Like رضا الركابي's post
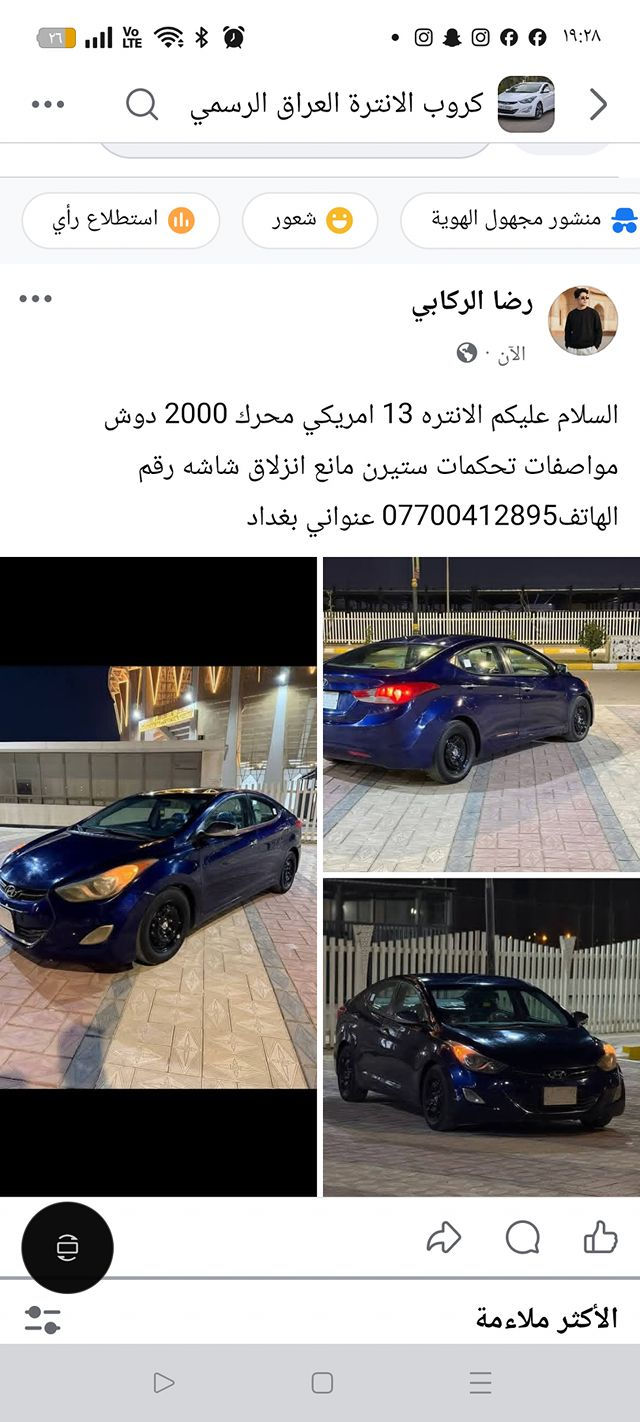 coord(600,1238)
